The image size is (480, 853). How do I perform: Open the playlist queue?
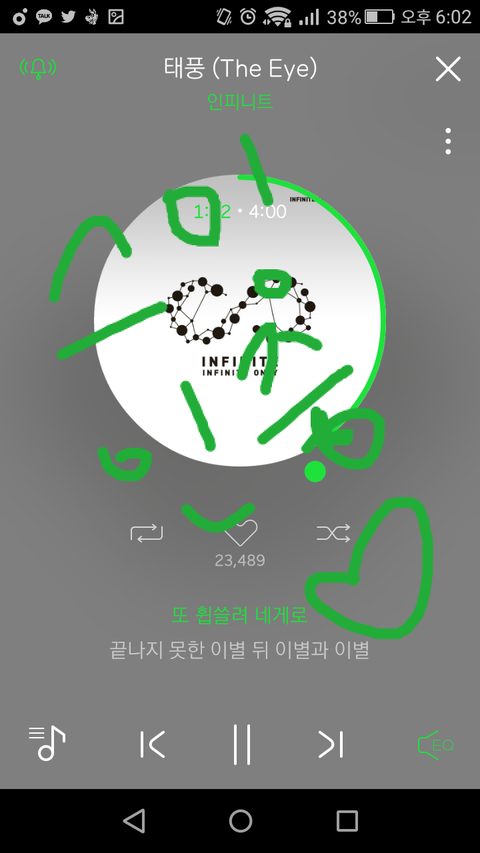(47, 743)
